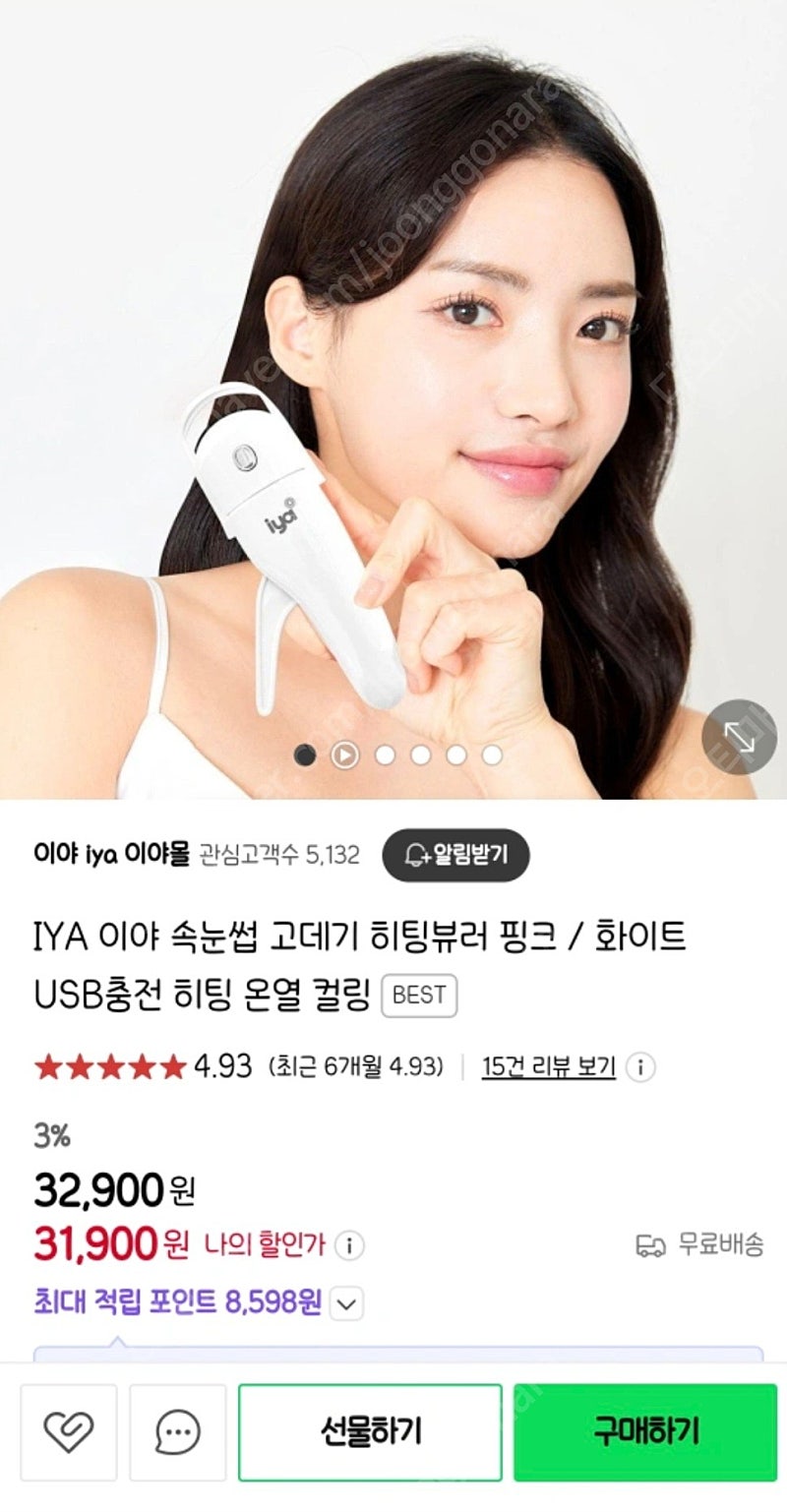View the 15건 리뷰 보기 link
This screenshot has width=787, height=1512.
[548, 1066]
